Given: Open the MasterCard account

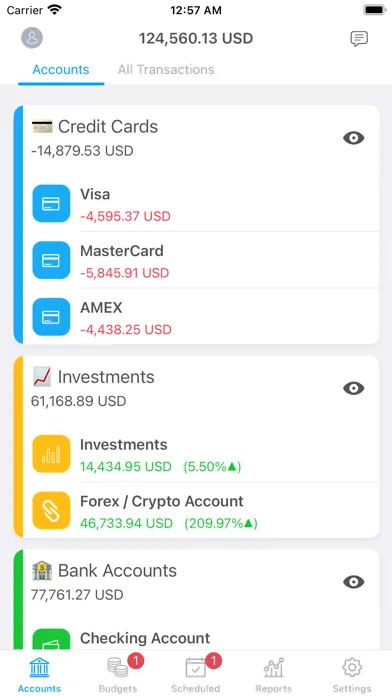Looking at the screenshot, I should point(201,260).
